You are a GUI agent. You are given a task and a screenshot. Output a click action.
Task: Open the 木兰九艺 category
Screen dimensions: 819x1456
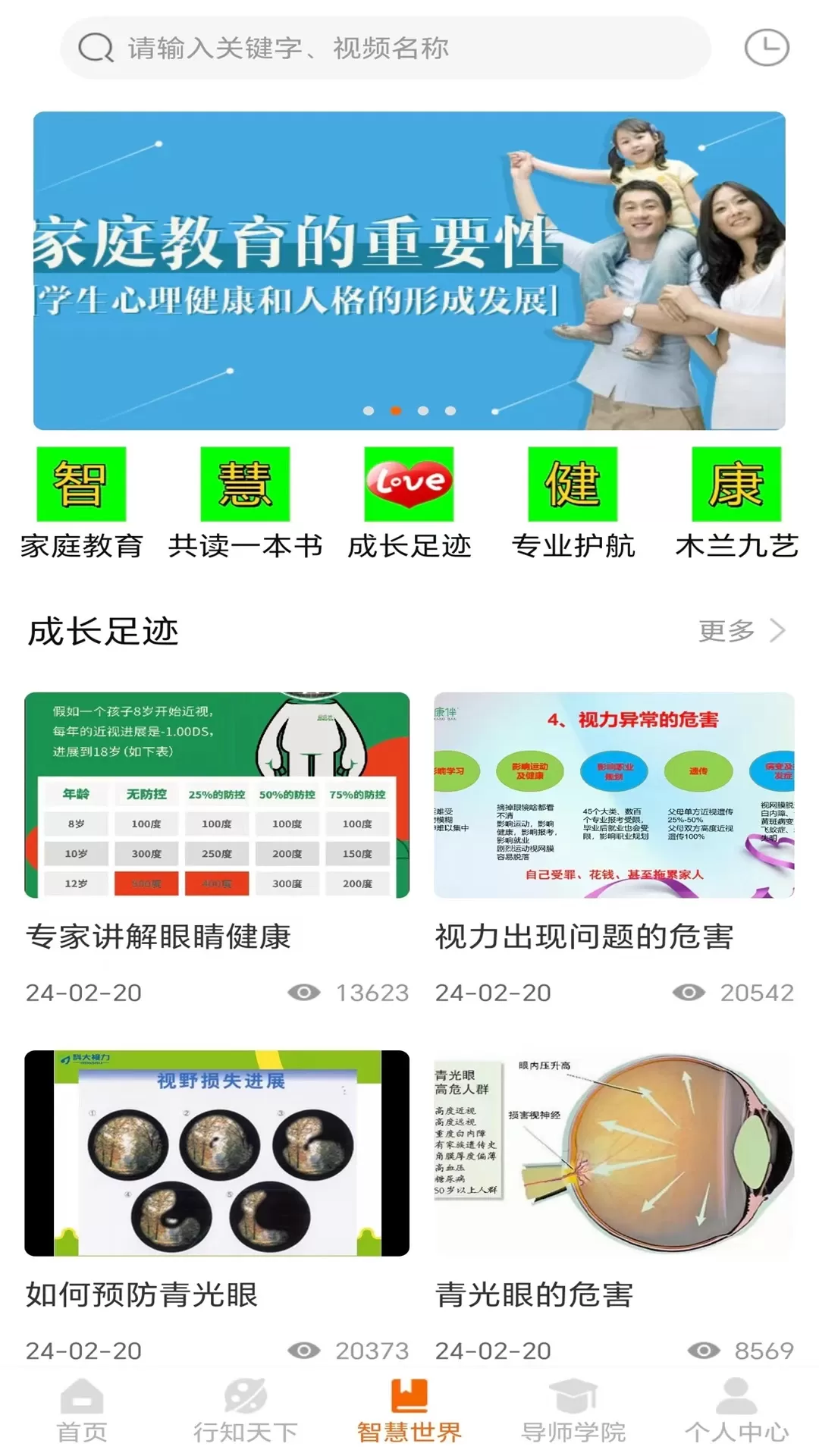coord(736,502)
